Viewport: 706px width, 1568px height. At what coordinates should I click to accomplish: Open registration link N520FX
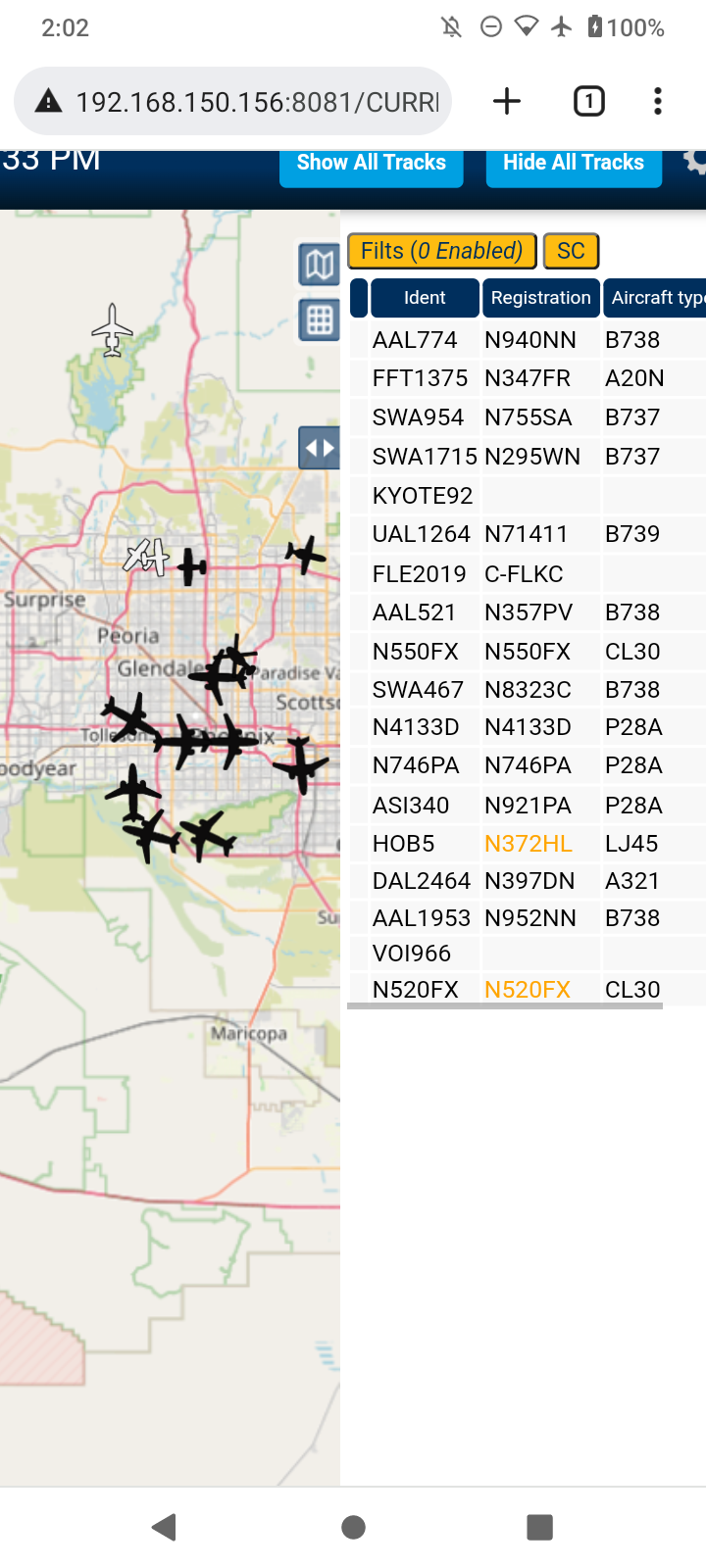528,990
